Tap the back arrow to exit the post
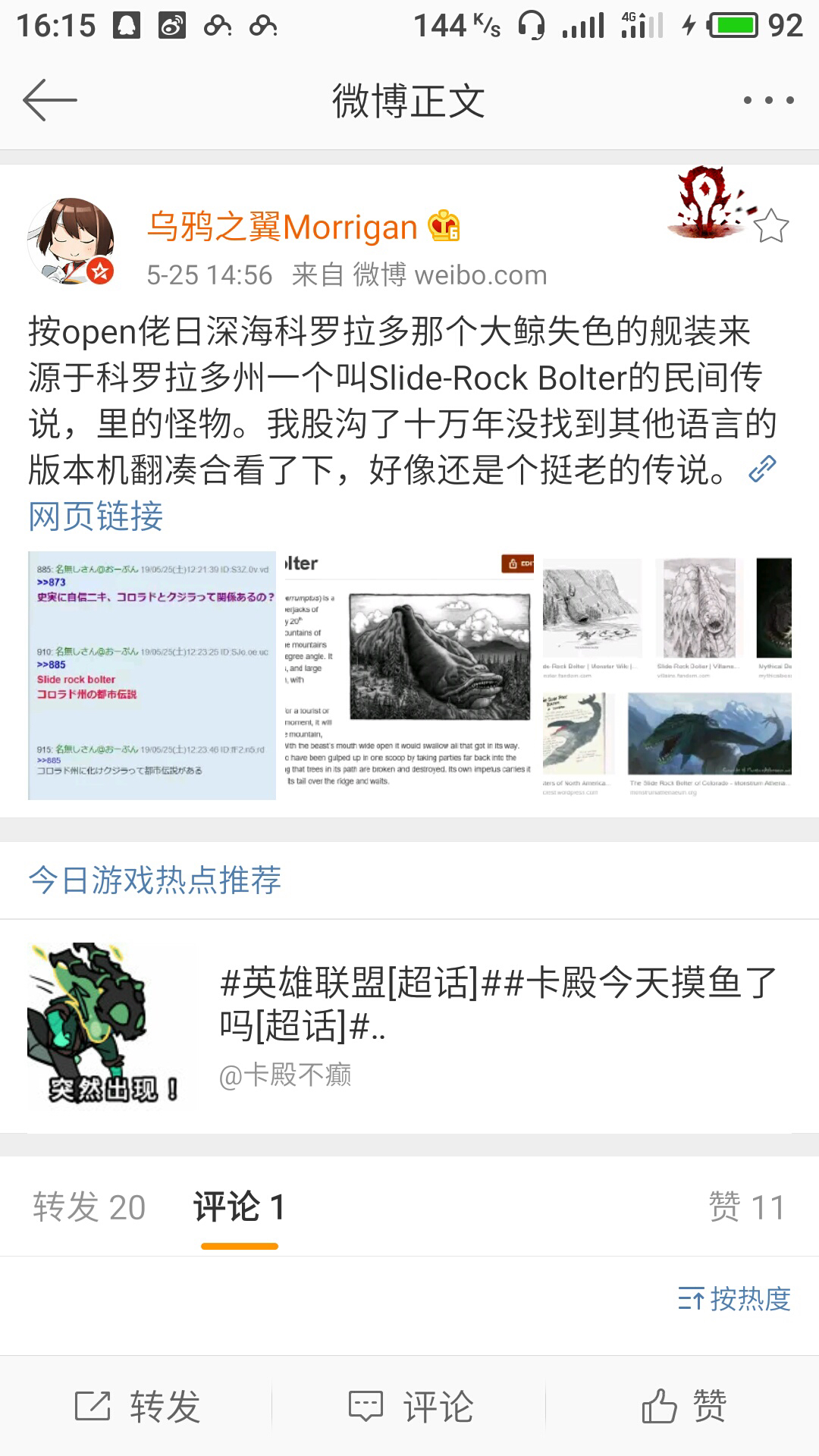Viewport: 819px width, 1456px height. pyautogui.click(x=51, y=99)
